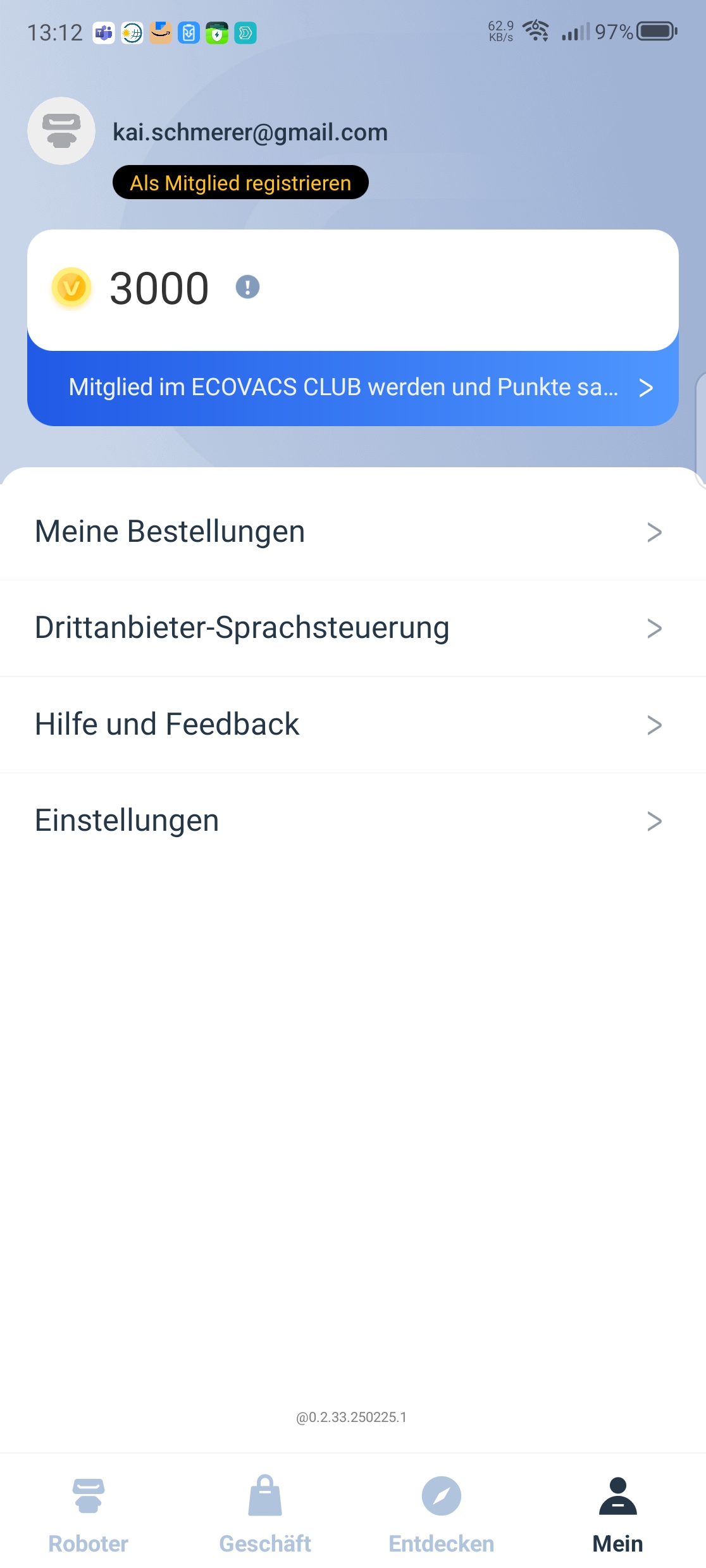Open Meine Bestellungen
706x1568 pixels.
353,532
